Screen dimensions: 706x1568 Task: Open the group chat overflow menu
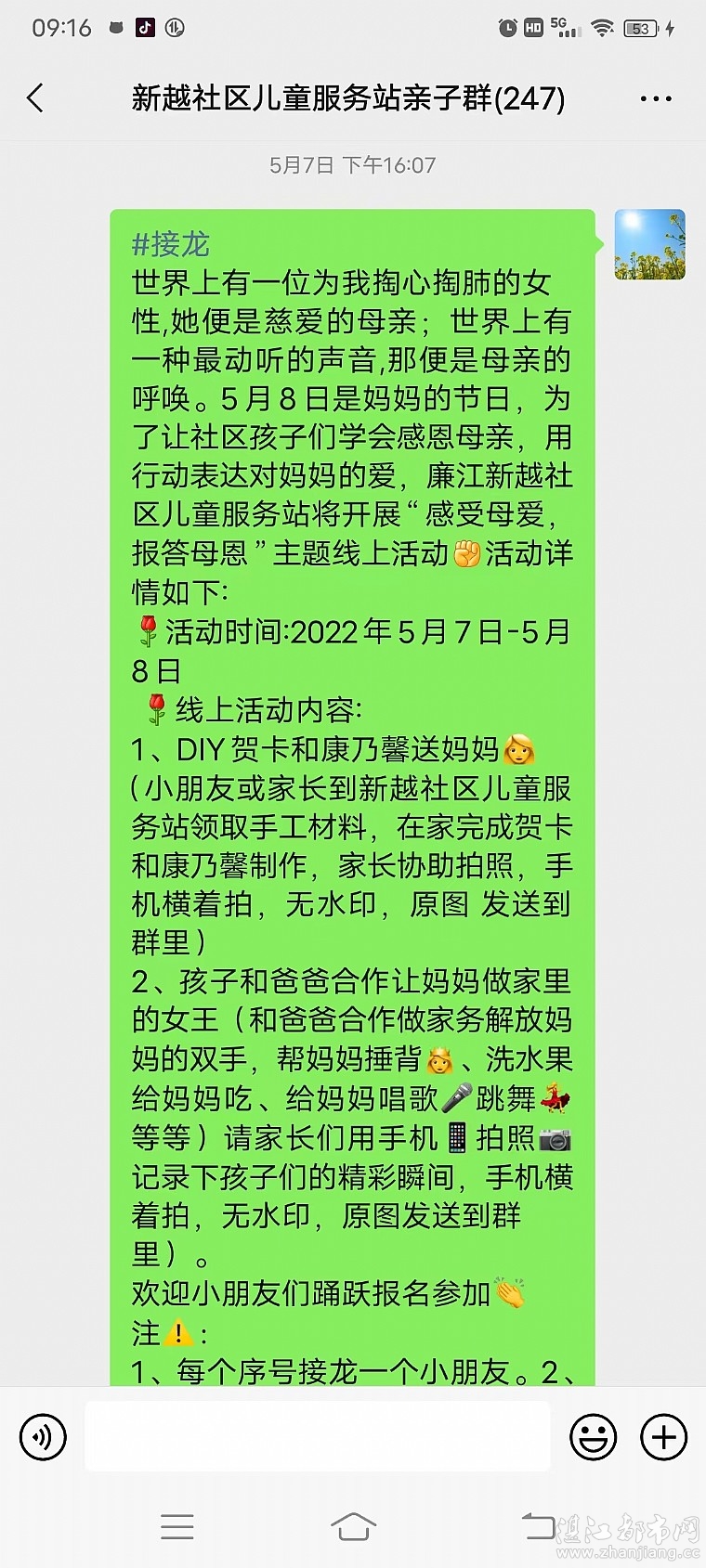(656, 98)
